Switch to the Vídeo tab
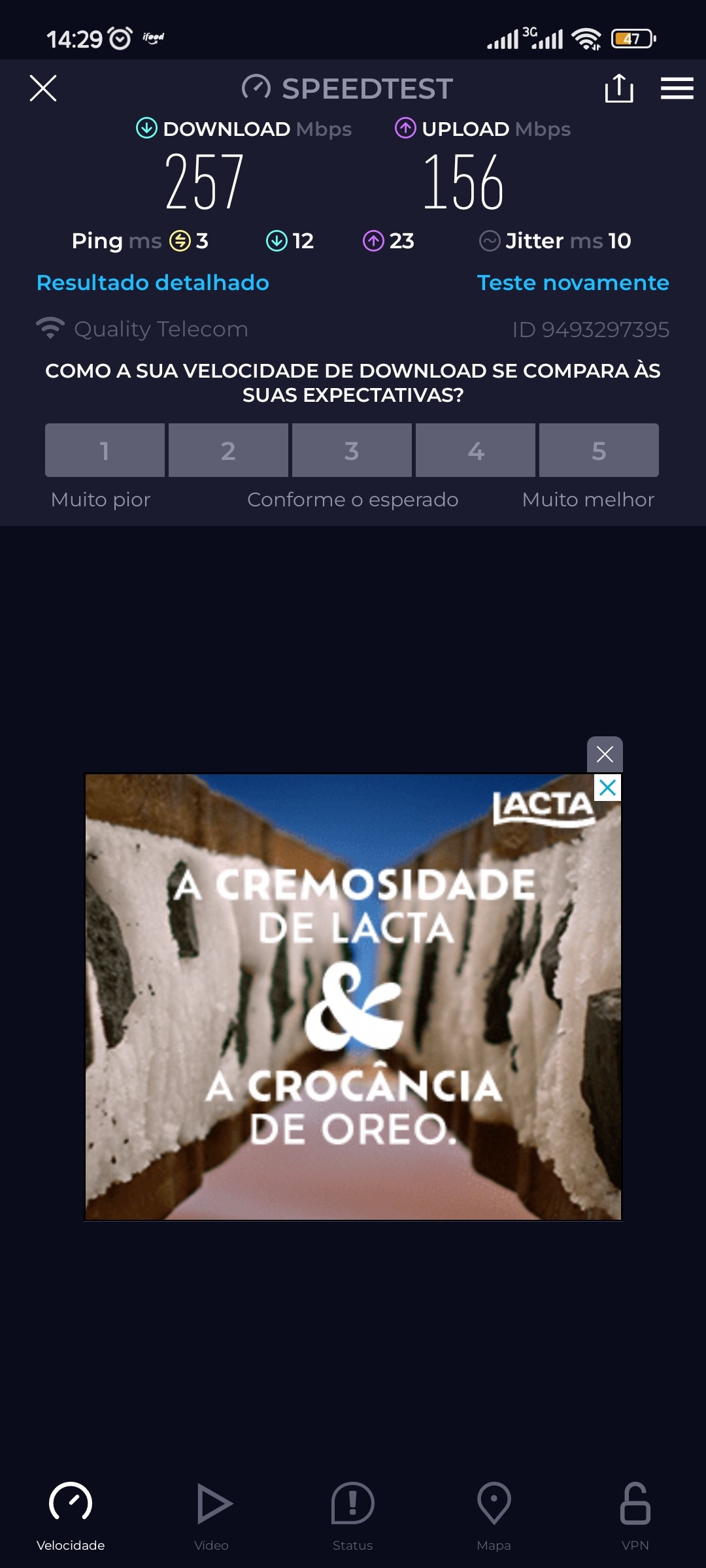Viewport: 706px width, 1568px height. [212, 1516]
